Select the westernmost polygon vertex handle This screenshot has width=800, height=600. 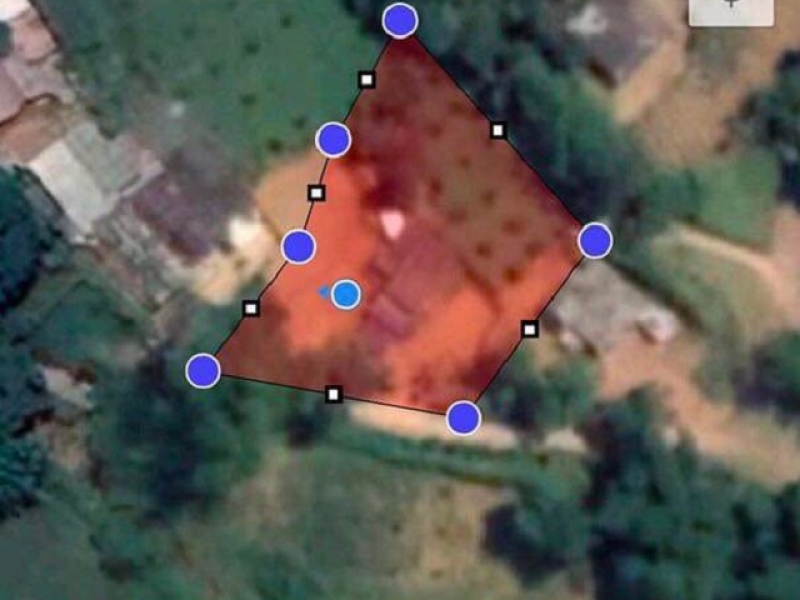click(x=203, y=370)
